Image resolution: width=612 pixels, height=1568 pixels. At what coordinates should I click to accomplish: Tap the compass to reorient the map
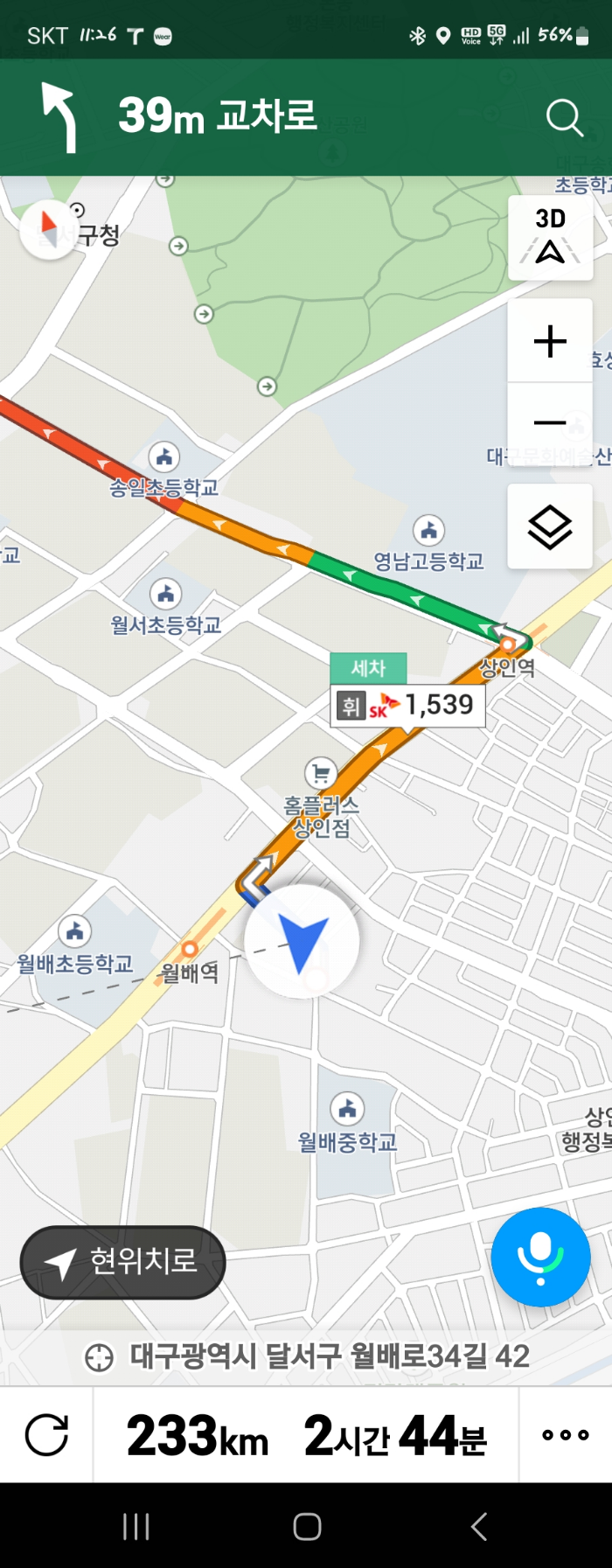pyautogui.click(x=50, y=229)
